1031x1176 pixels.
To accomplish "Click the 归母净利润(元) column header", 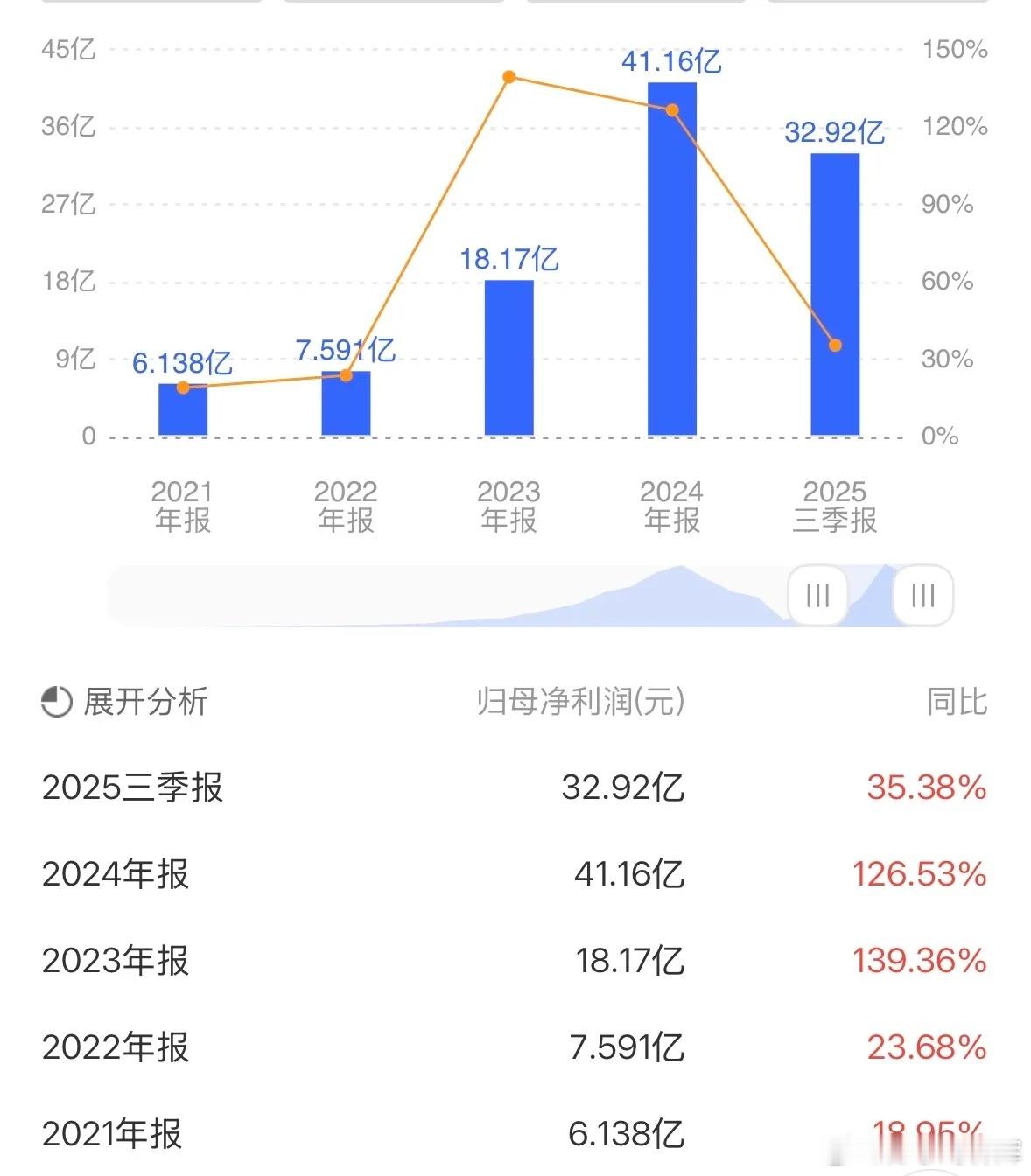I will (x=580, y=701).
